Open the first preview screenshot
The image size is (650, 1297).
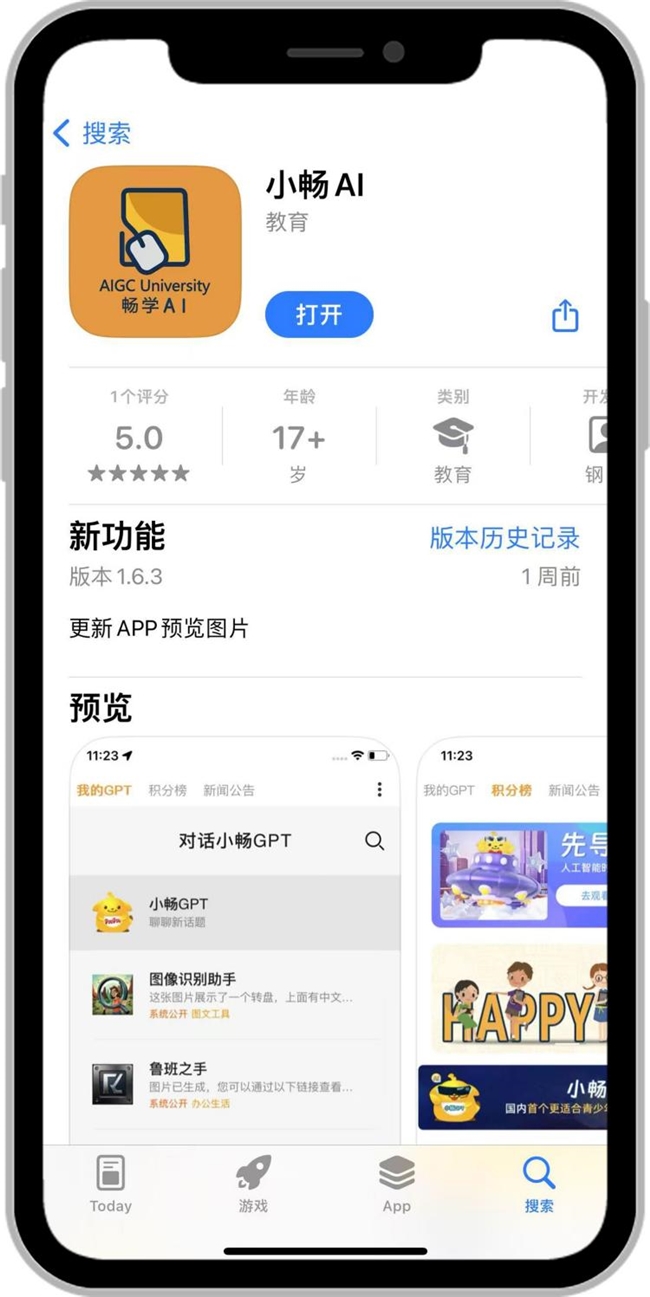(x=234, y=940)
